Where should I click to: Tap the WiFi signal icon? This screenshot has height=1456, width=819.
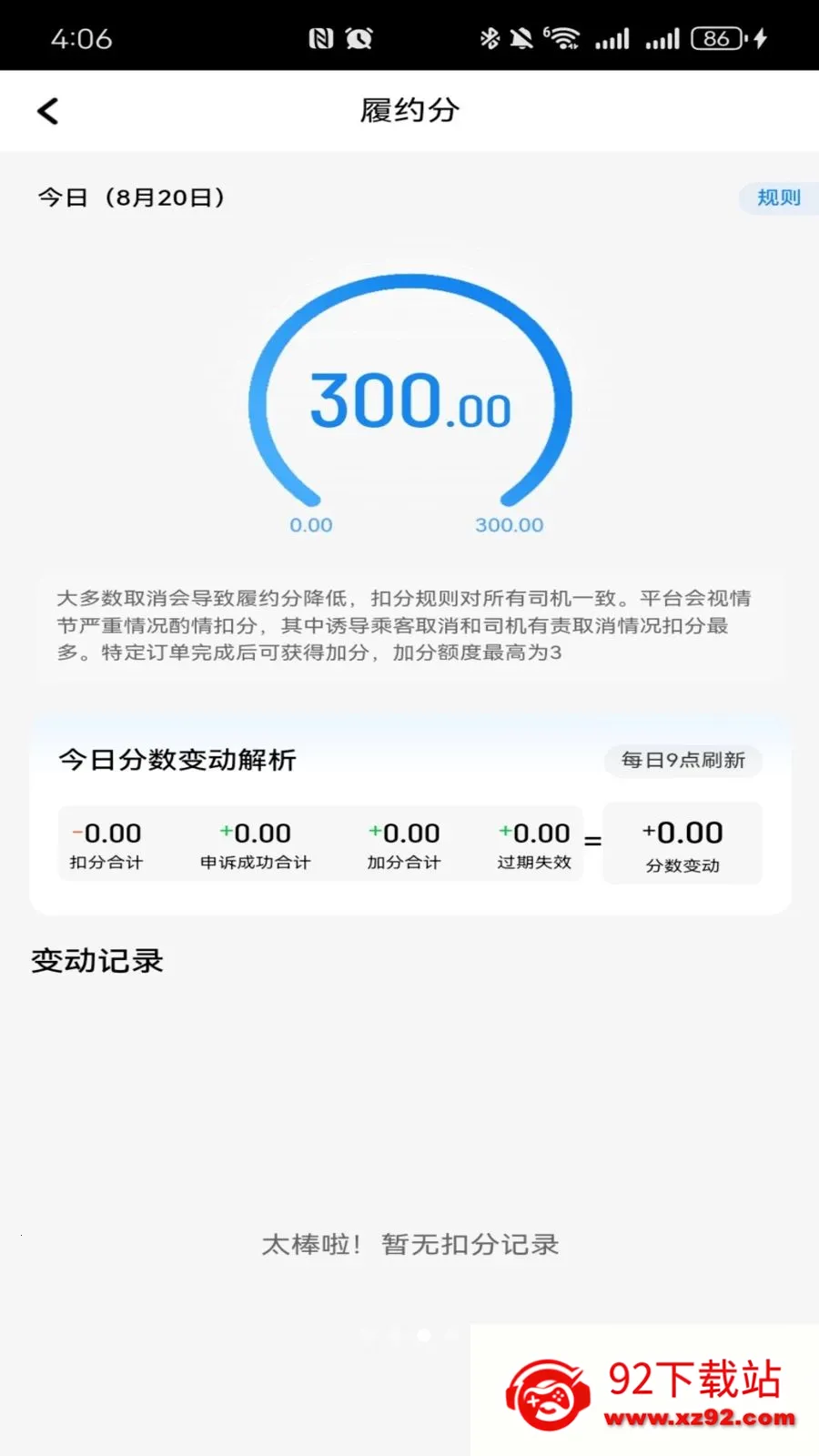(x=564, y=36)
